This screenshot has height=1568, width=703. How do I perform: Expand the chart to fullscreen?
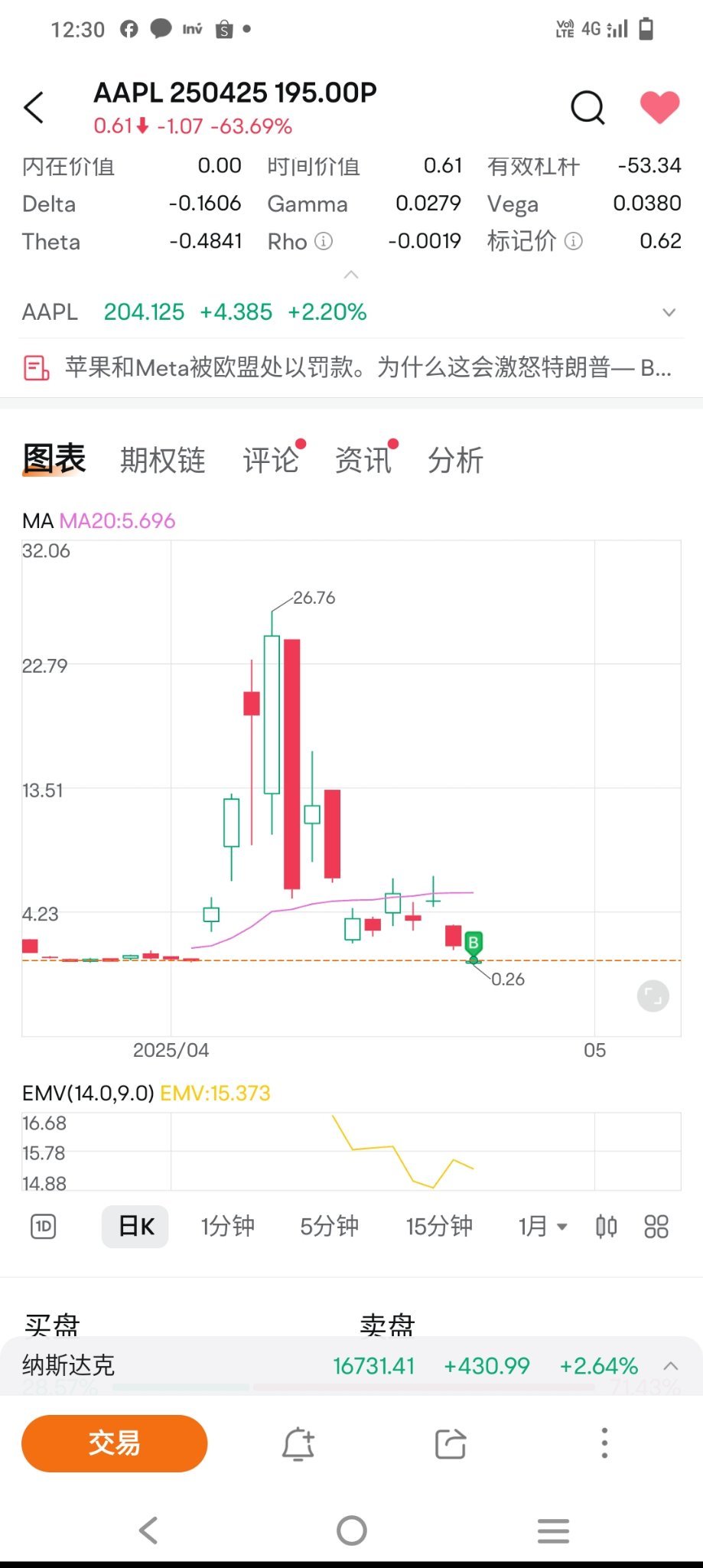pyautogui.click(x=653, y=996)
